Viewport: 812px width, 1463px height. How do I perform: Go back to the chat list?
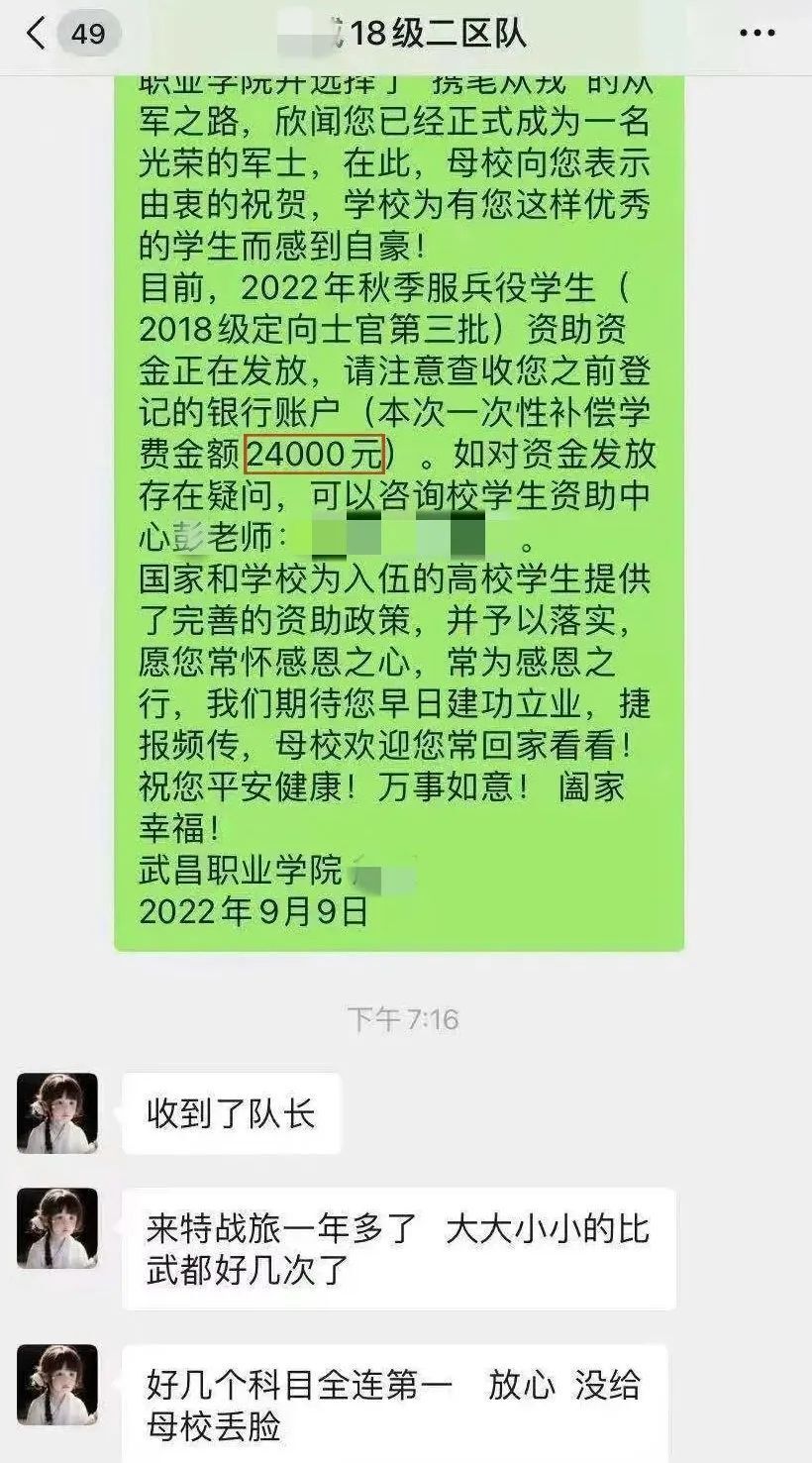(x=36, y=35)
